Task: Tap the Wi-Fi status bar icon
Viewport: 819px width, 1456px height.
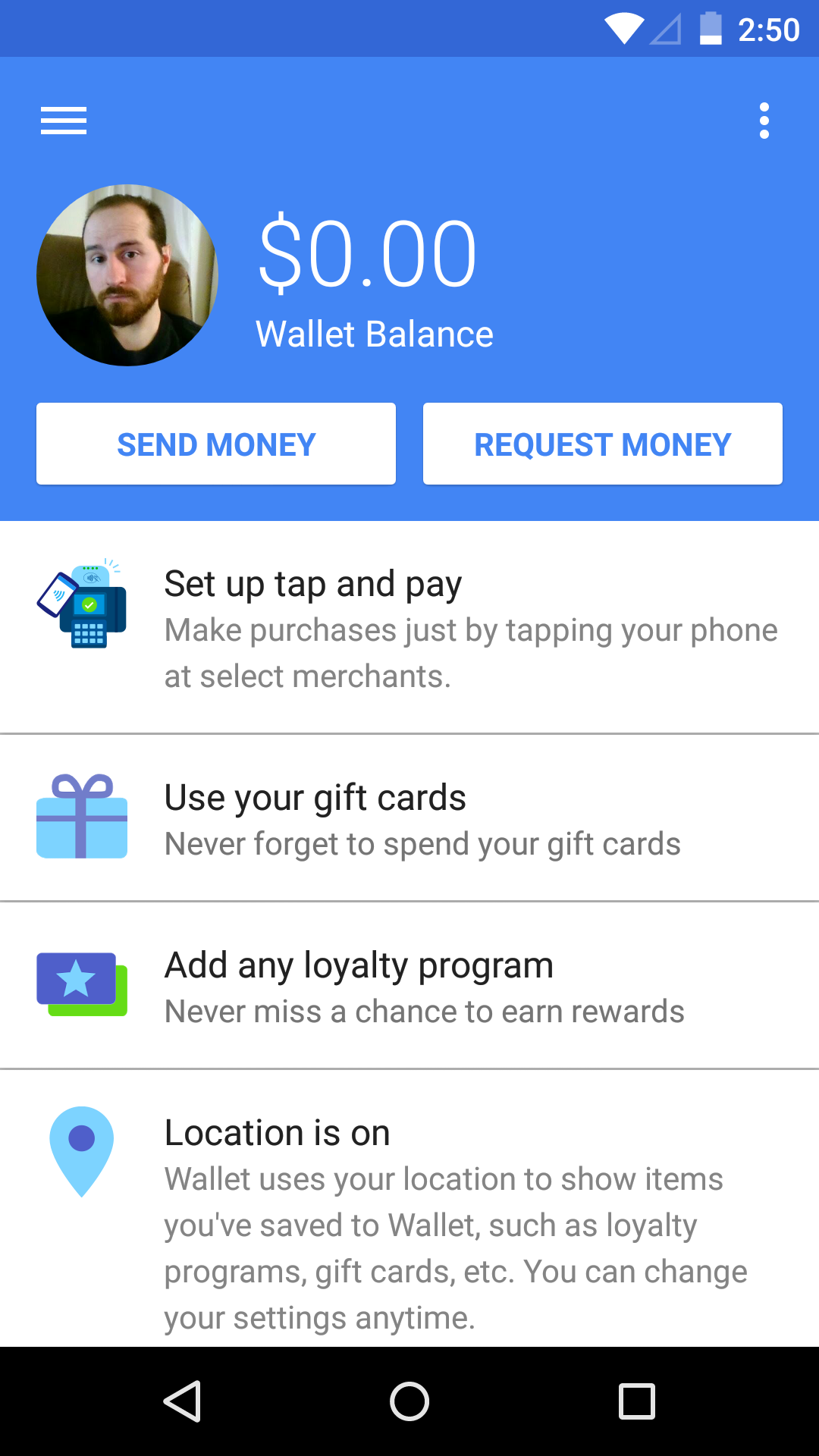Action: [x=622, y=29]
